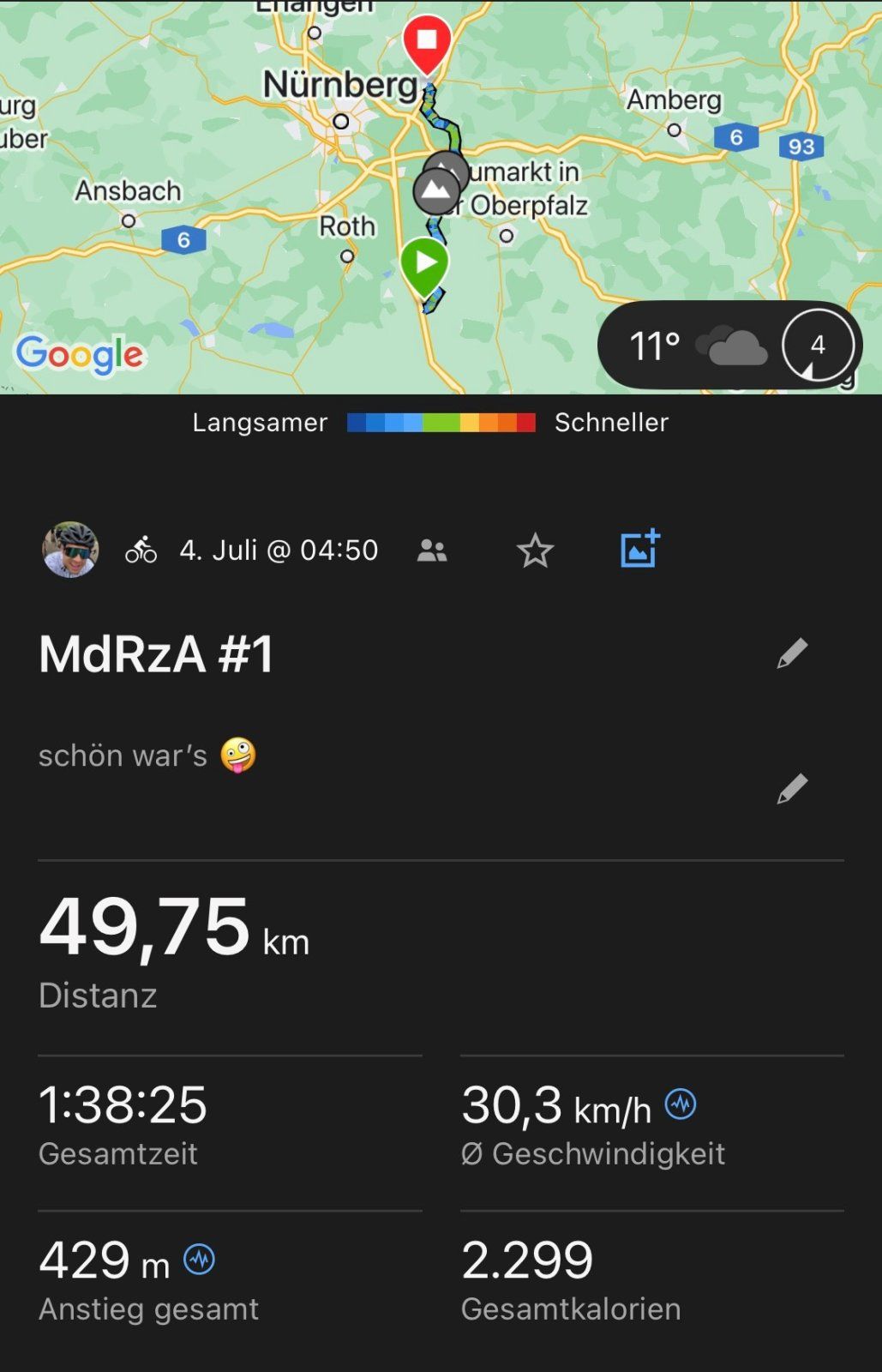This screenshot has height=1372, width=882.
Task: Open the profile picture avatar
Action: [70, 550]
